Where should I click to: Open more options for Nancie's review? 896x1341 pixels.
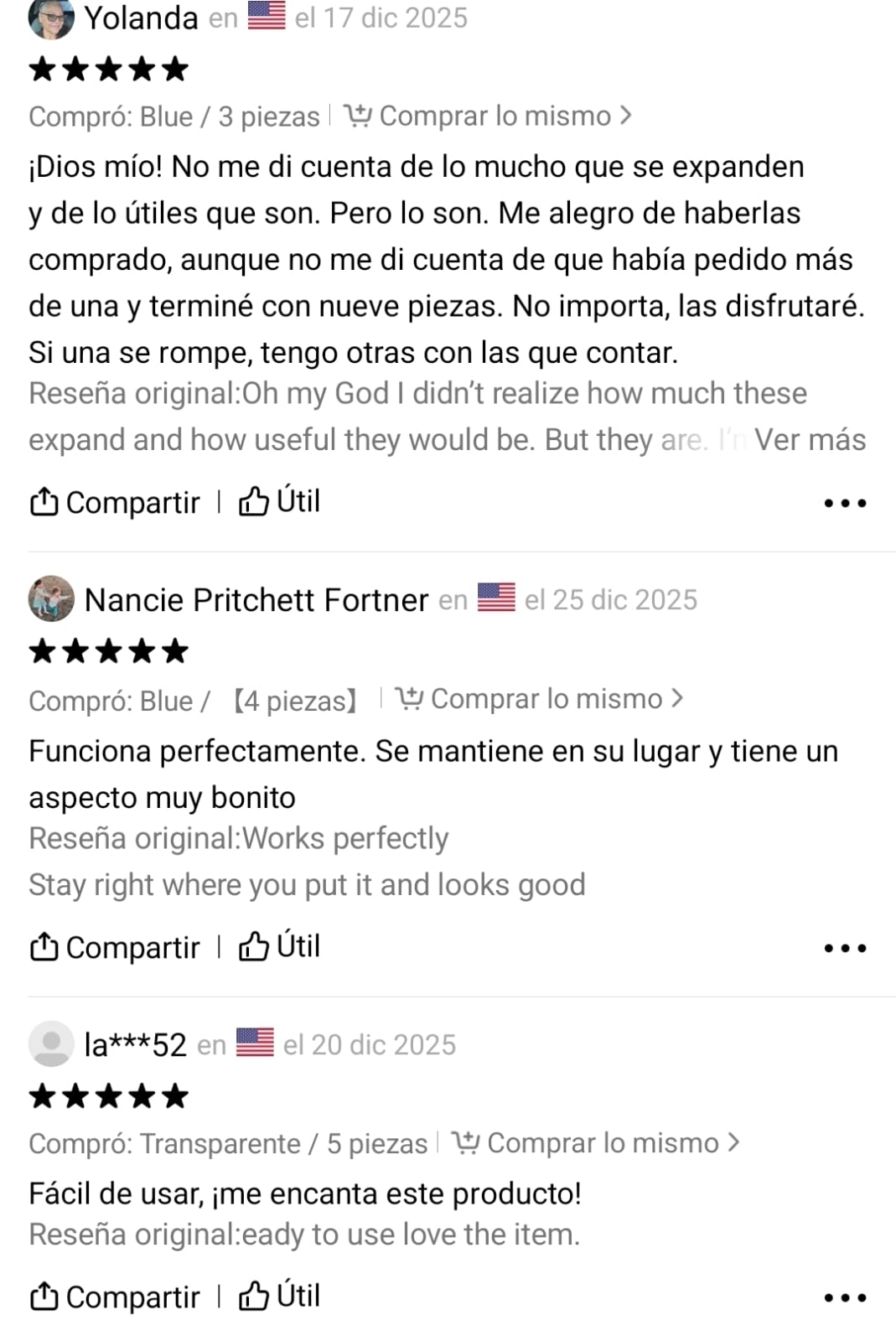pos(844,948)
